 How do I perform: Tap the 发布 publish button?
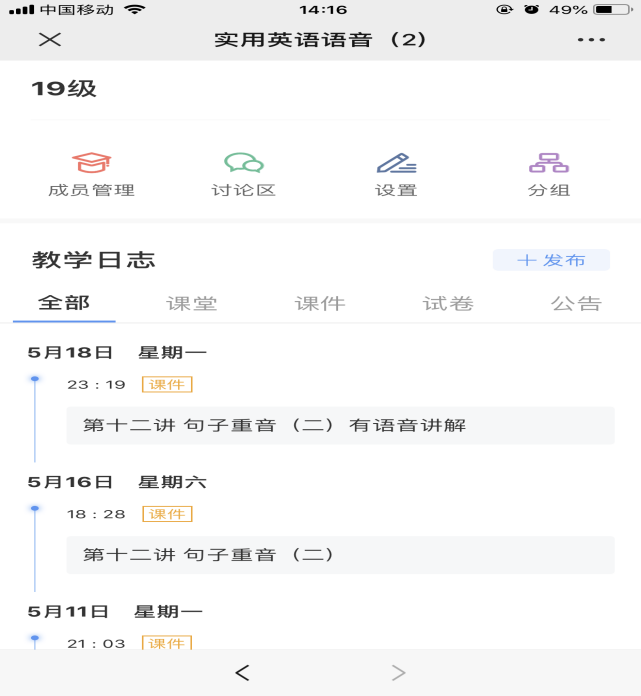click(x=551, y=260)
